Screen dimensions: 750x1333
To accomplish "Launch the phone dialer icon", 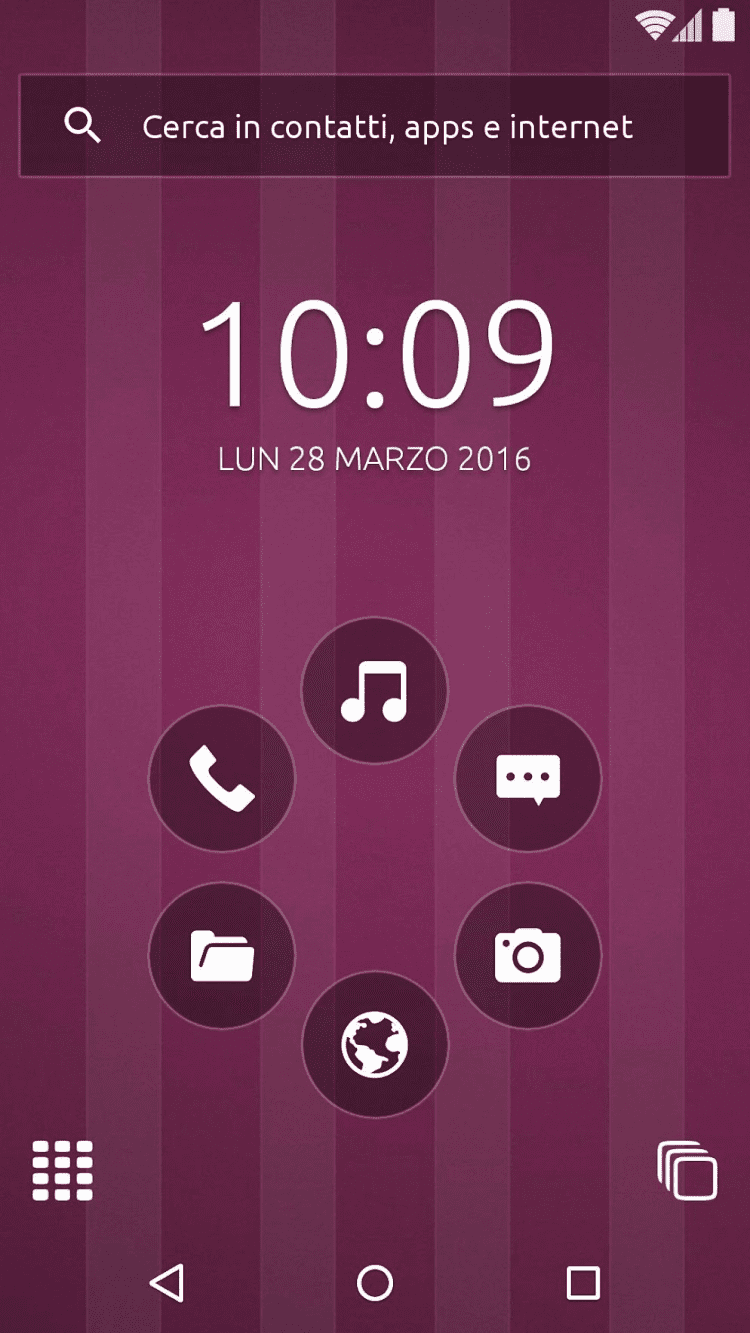I will [222, 779].
